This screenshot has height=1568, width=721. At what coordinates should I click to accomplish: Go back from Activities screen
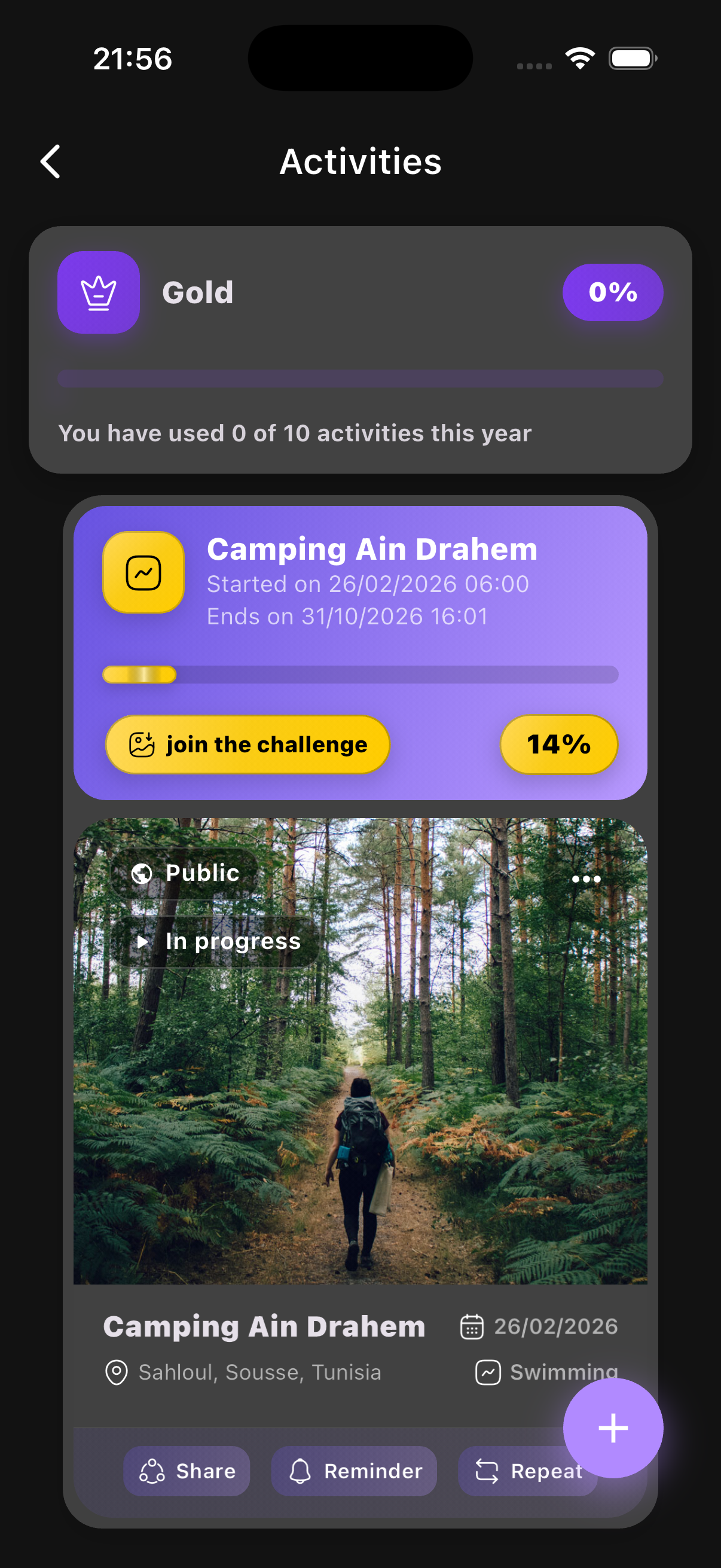click(x=50, y=161)
